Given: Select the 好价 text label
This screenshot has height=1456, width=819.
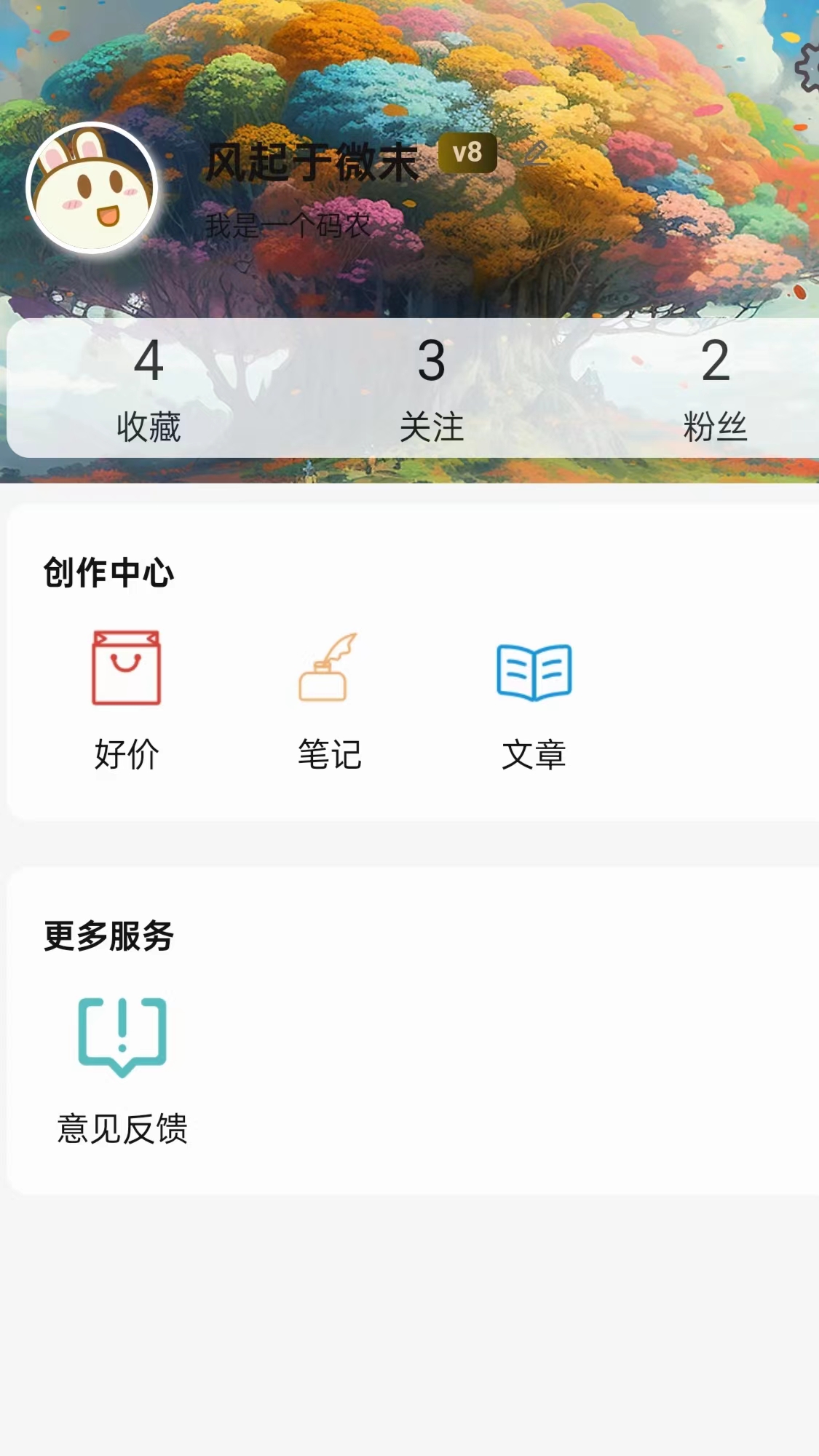Looking at the screenshot, I should click(x=125, y=756).
